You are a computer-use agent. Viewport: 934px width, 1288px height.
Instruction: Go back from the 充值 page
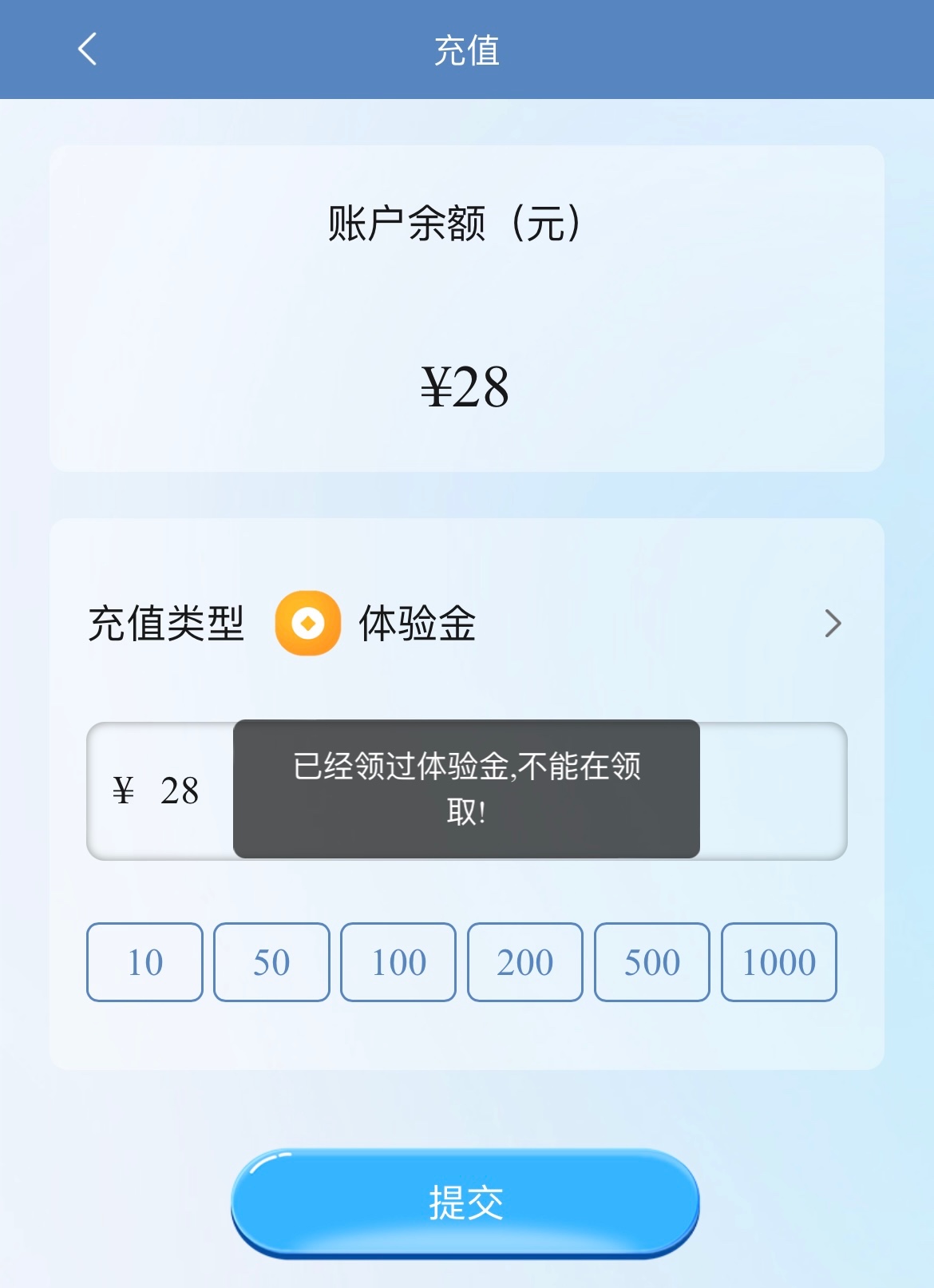pos(88,50)
